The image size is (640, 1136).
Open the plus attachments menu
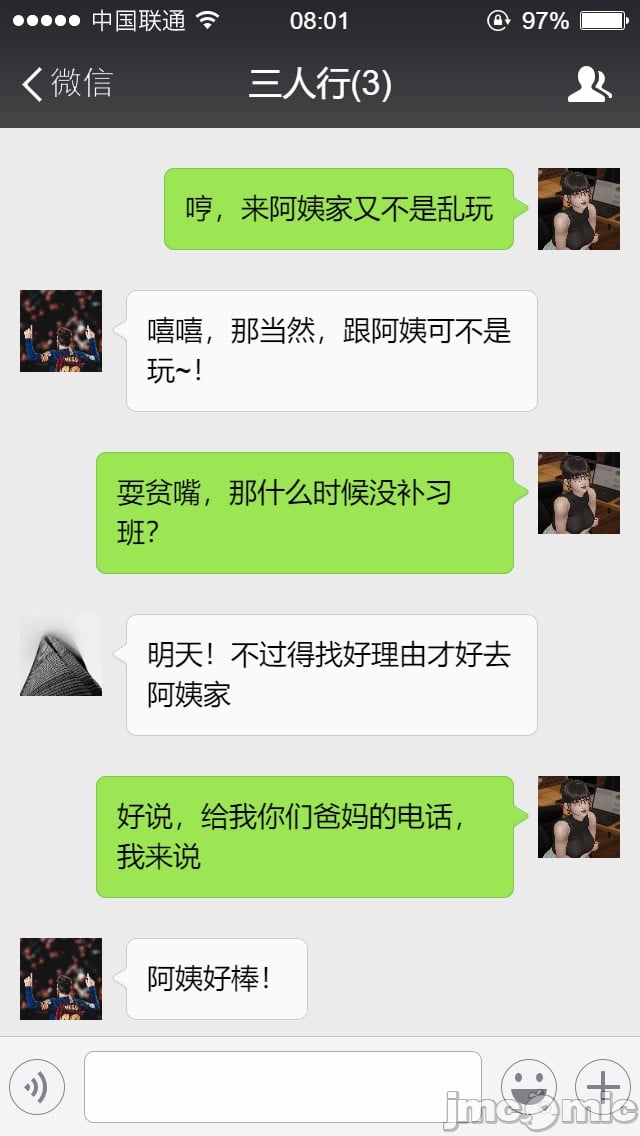tap(603, 1087)
